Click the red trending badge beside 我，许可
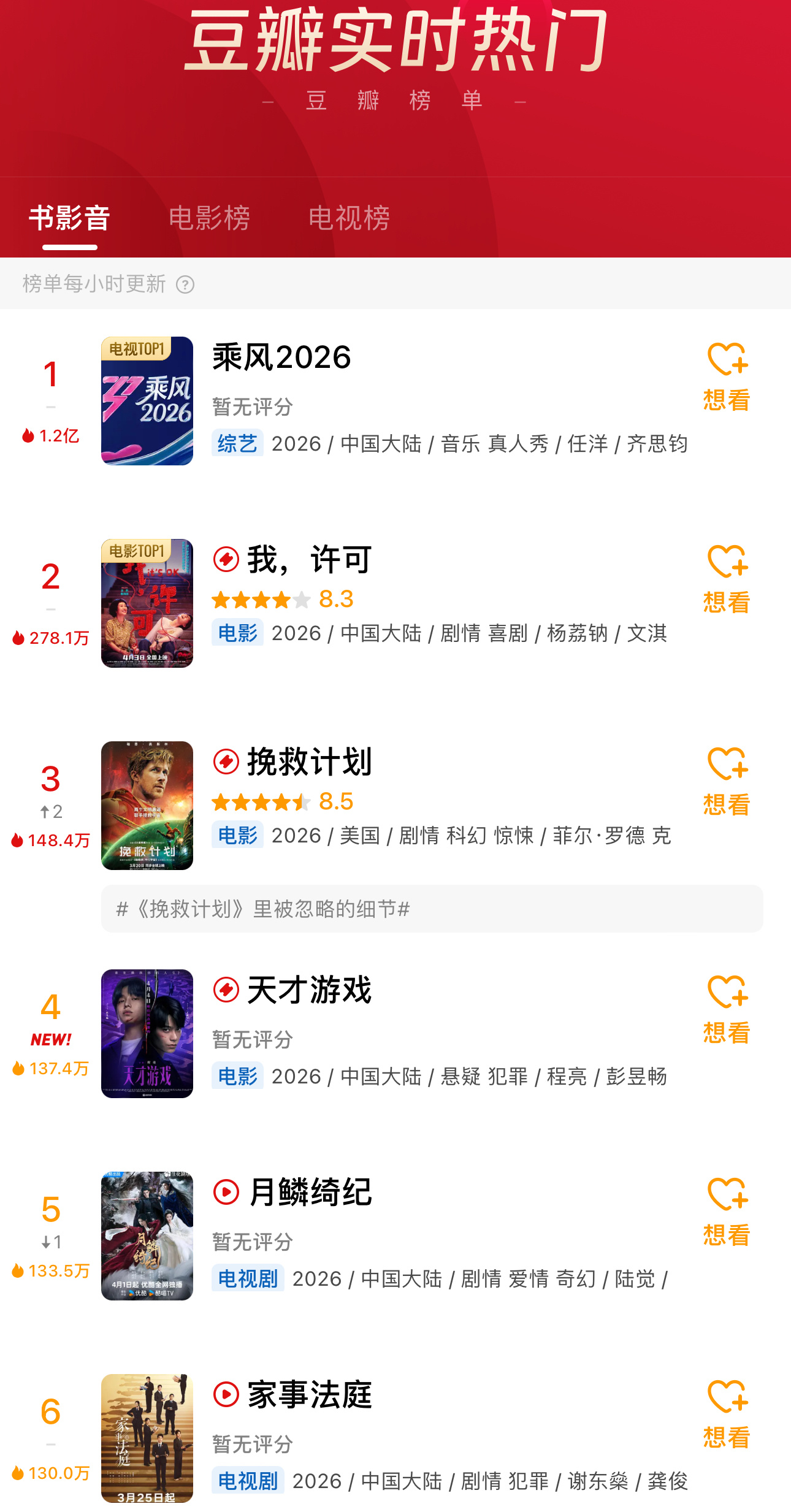The image size is (791, 1512). pos(227,559)
